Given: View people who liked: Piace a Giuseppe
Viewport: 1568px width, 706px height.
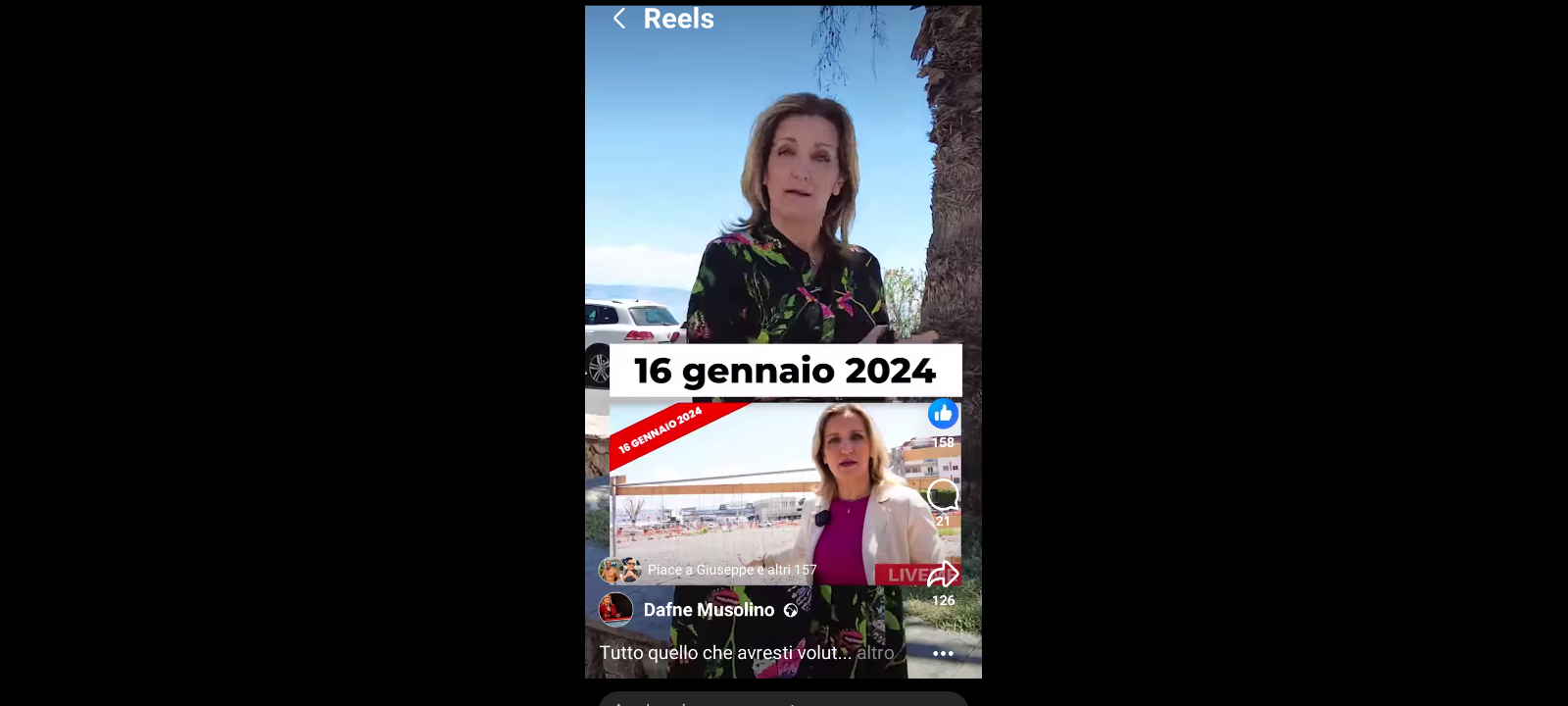Looking at the screenshot, I should [731, 570].
